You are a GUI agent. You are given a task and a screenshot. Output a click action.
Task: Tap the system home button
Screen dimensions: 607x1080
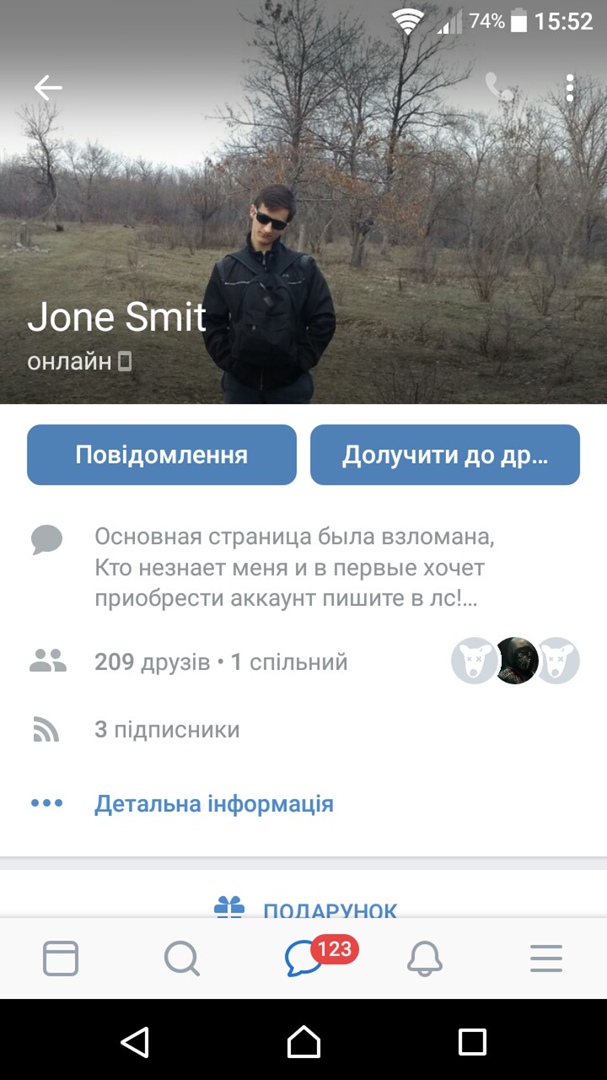pyautogui.click(x=304, y=1043)
